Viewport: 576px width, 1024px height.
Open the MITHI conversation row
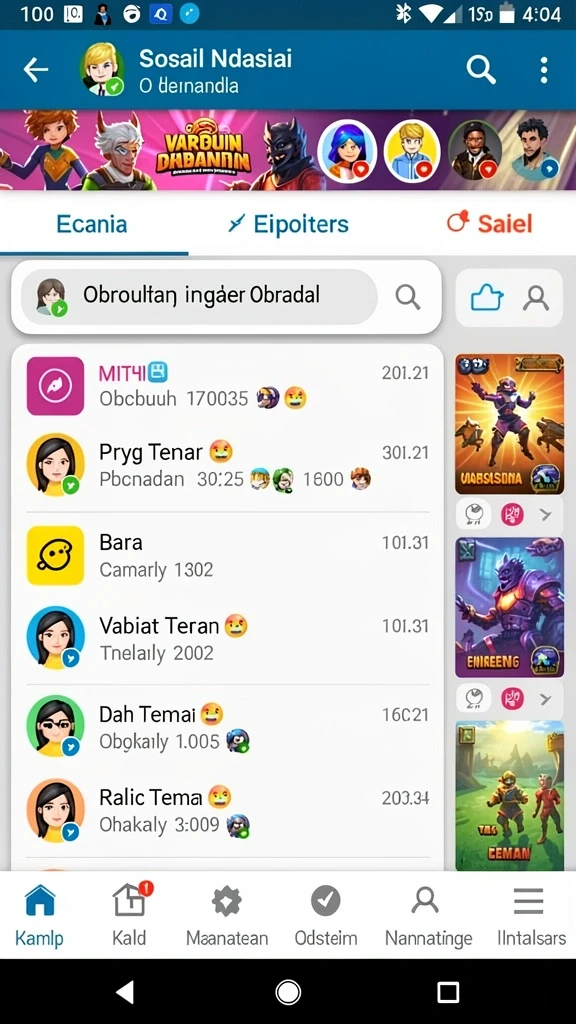(227, 386)
